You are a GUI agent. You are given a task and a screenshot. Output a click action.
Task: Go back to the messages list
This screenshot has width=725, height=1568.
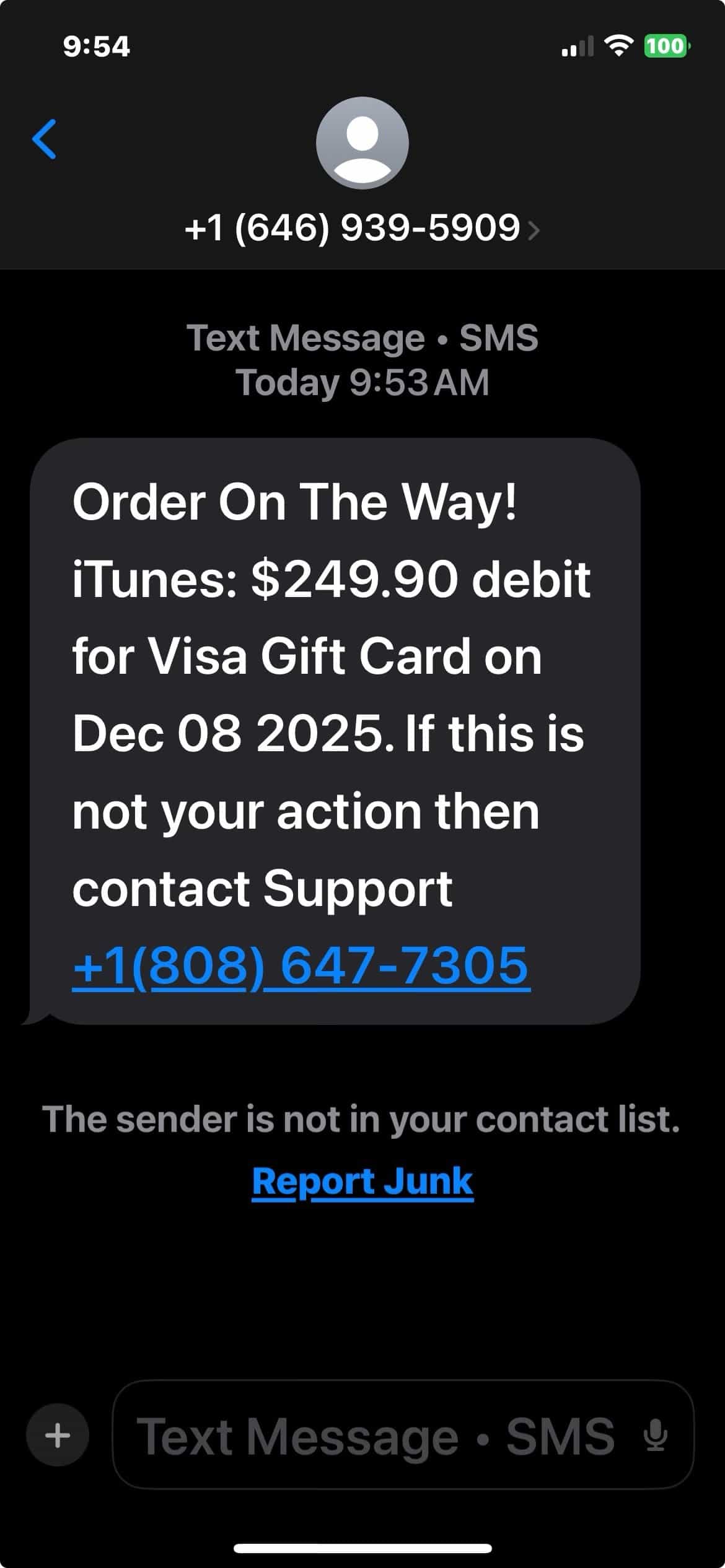(44, 139)
